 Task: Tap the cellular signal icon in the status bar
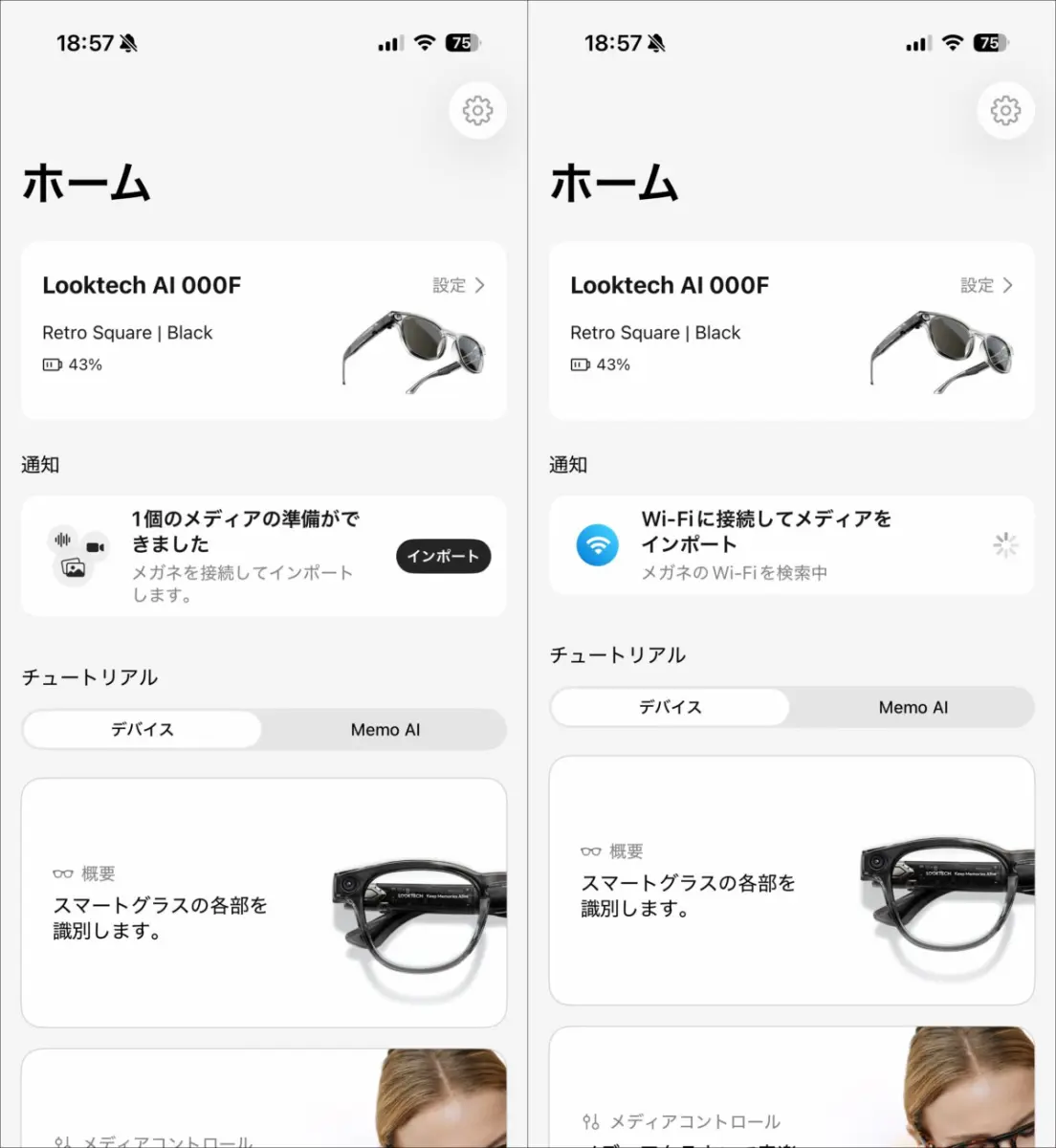(390, 42)
